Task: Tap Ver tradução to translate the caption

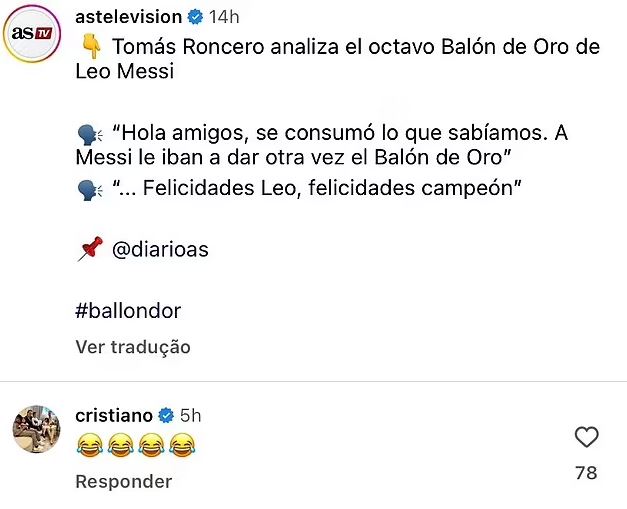Action: [133, 347]
